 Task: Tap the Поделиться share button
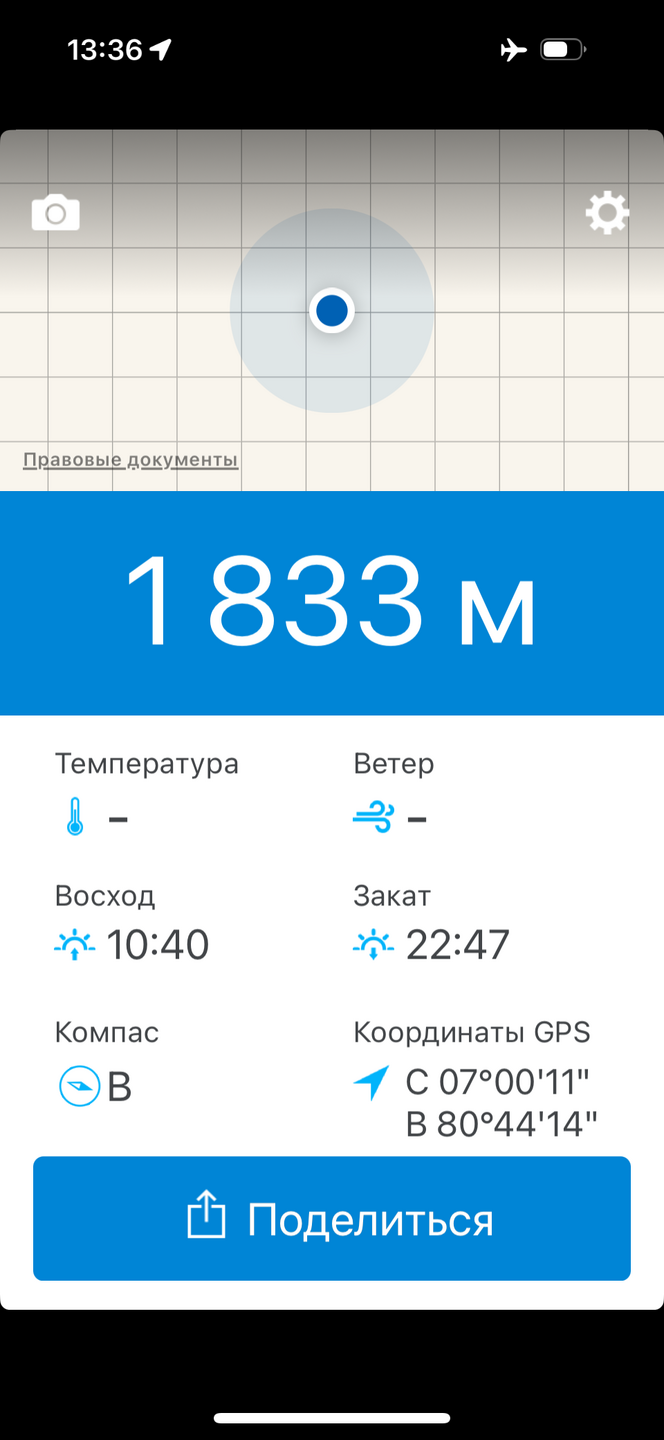(332, 1219)
